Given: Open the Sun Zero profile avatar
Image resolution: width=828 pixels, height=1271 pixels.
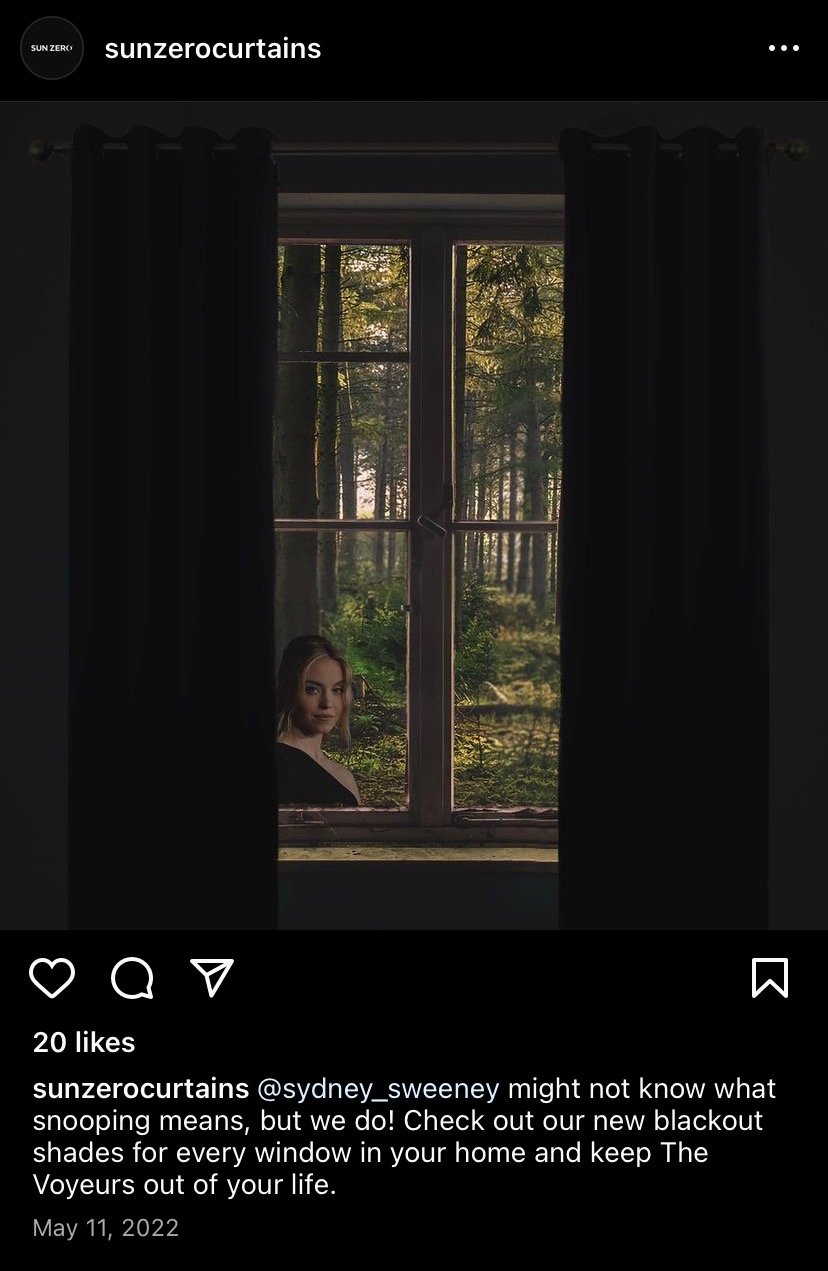Looking at the screenshot, I should (x=52, y=48).
